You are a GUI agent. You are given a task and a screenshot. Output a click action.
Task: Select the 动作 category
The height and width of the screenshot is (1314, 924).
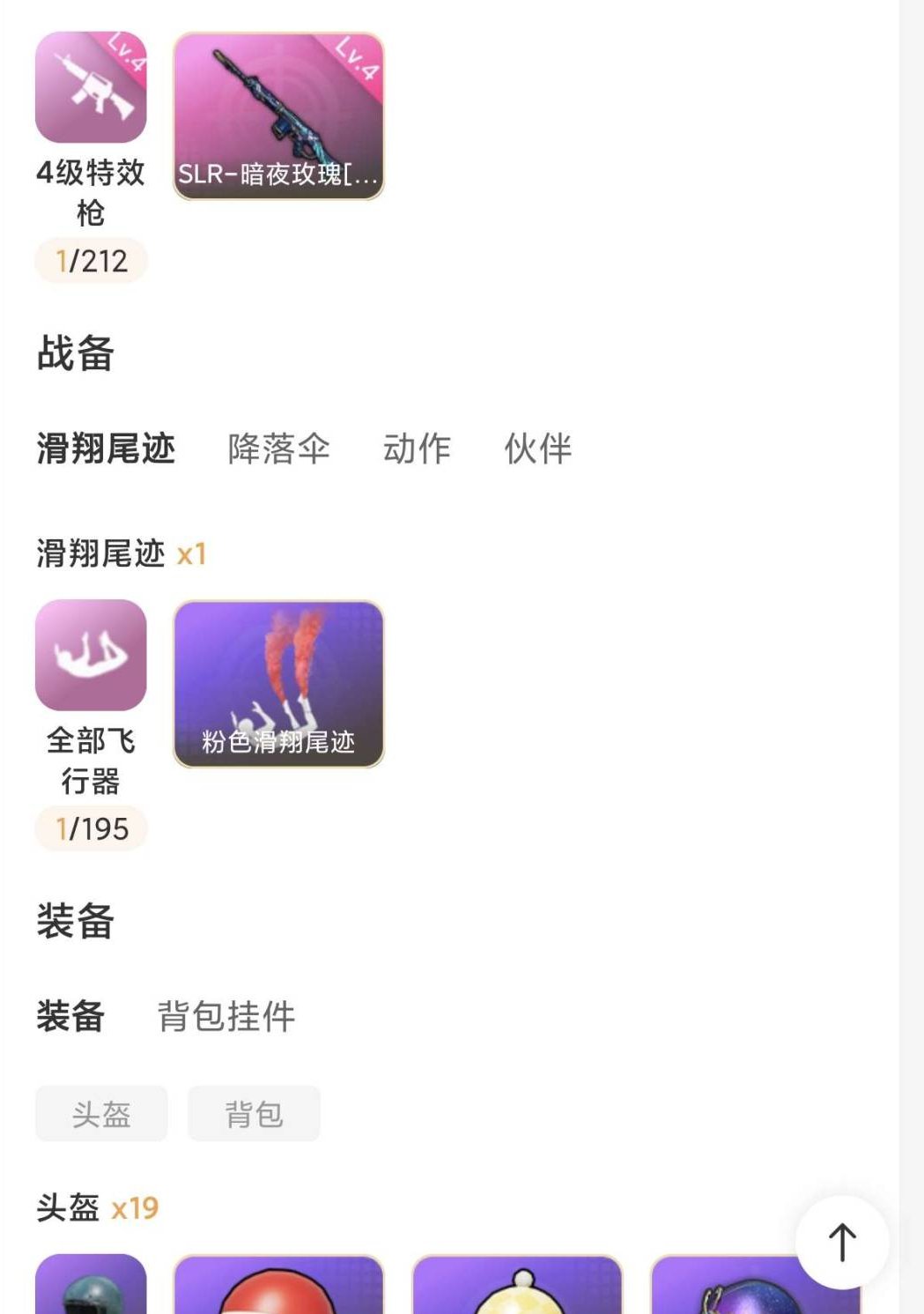pyautogui.click(x=417, y=448)
